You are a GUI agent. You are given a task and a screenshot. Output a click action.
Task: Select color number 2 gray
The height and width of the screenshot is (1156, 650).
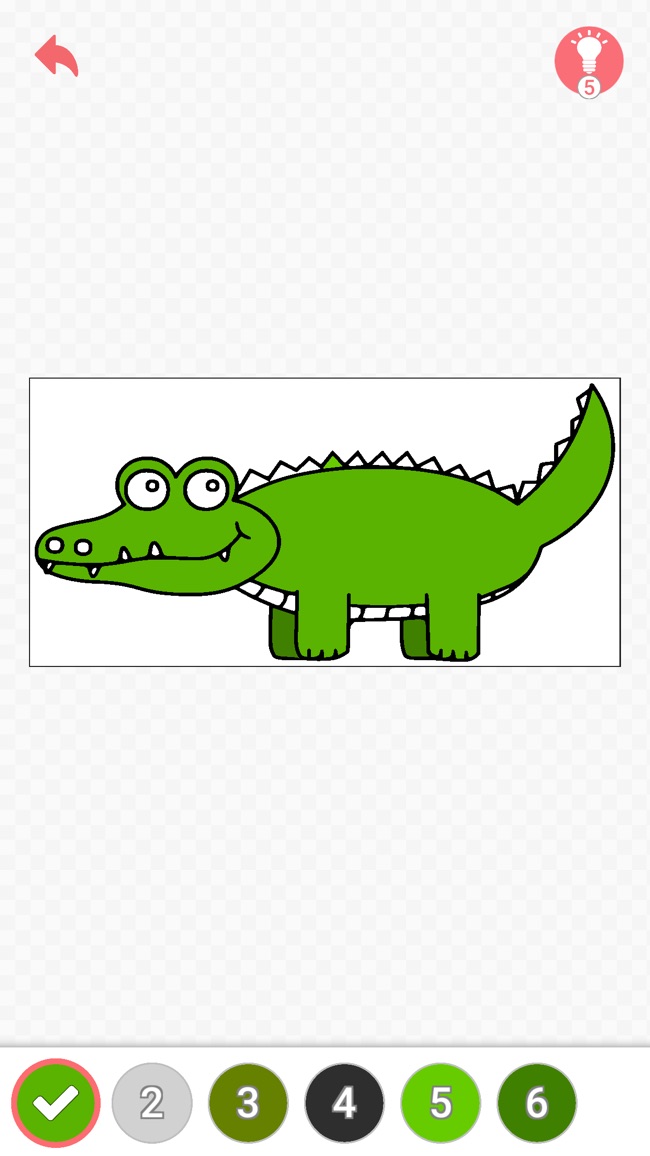[x=152, y=1103]
